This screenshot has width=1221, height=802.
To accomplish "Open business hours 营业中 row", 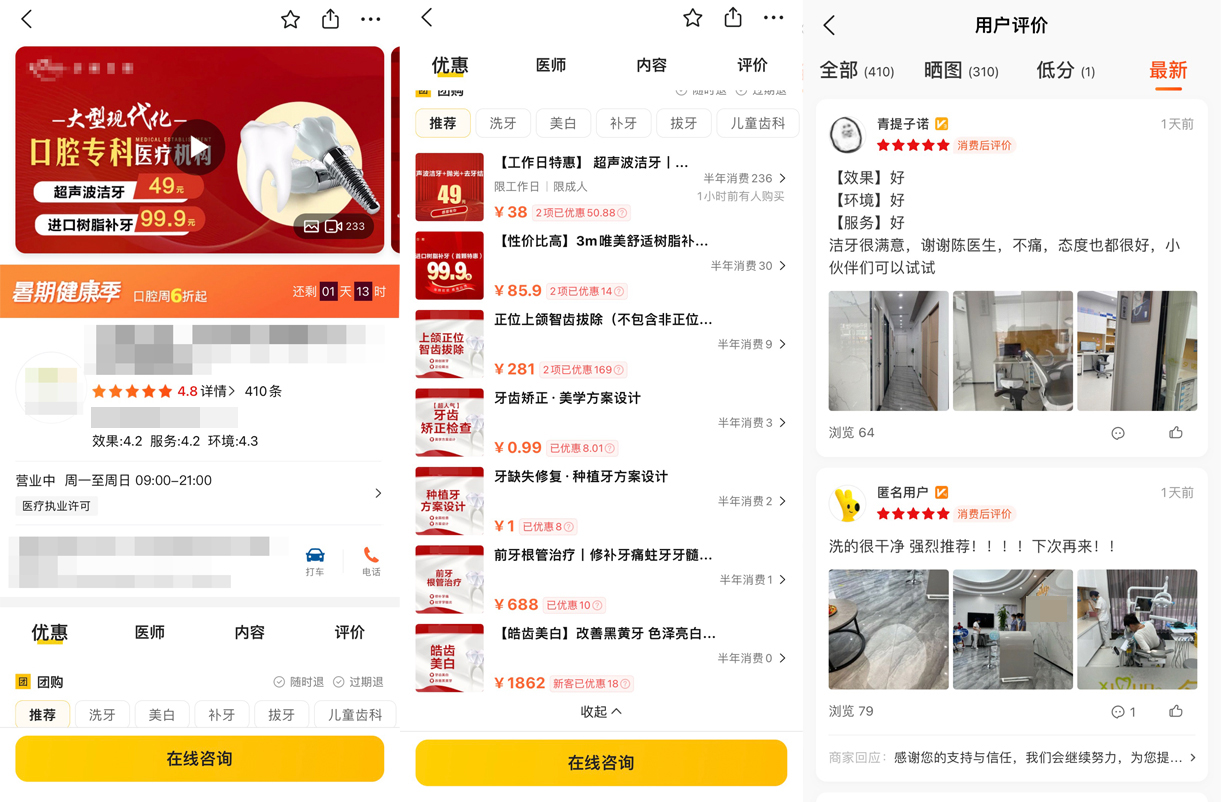I will [200, 492].
